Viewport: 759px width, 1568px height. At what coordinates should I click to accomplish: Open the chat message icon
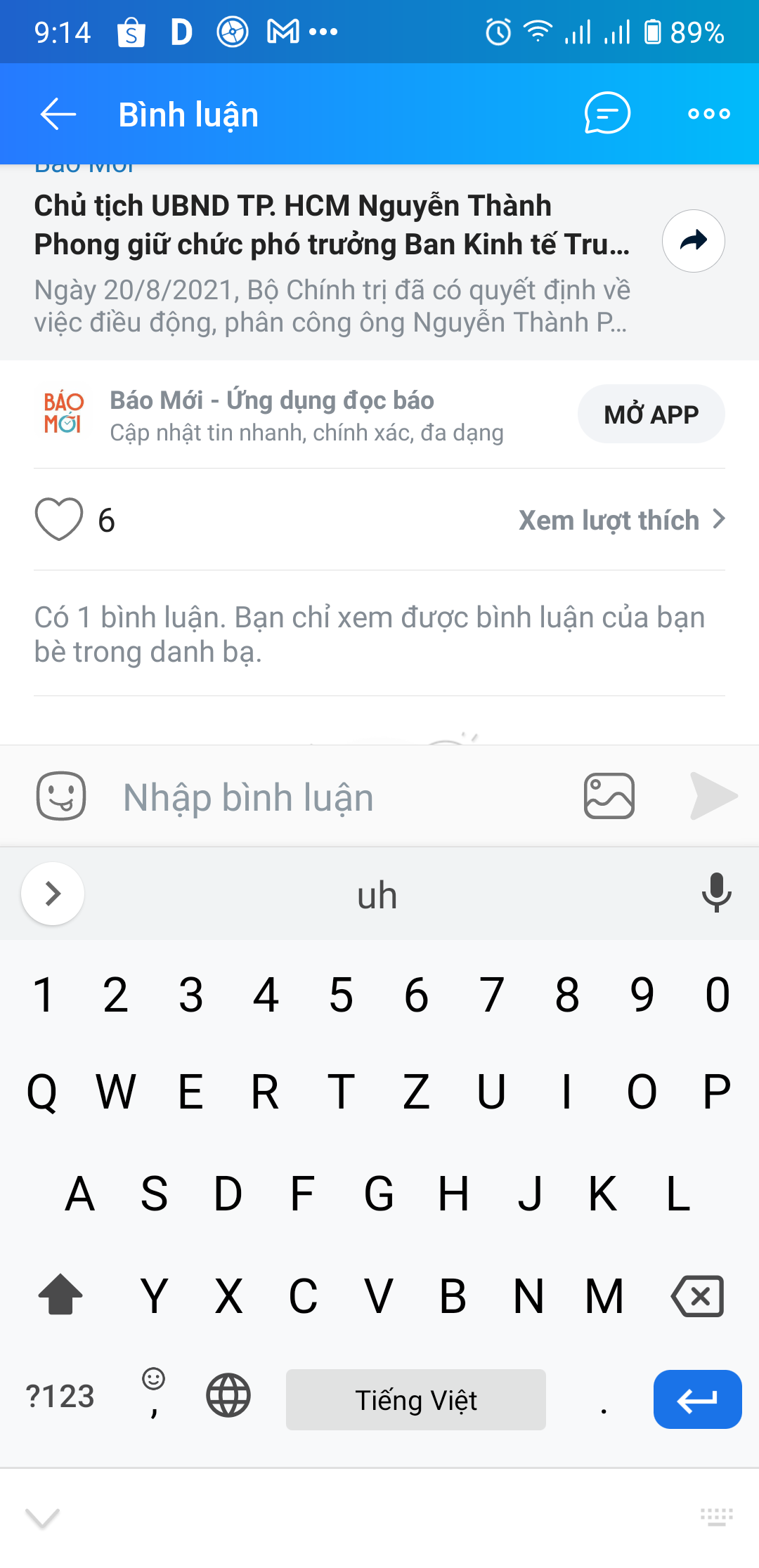[x=607, y=113]
